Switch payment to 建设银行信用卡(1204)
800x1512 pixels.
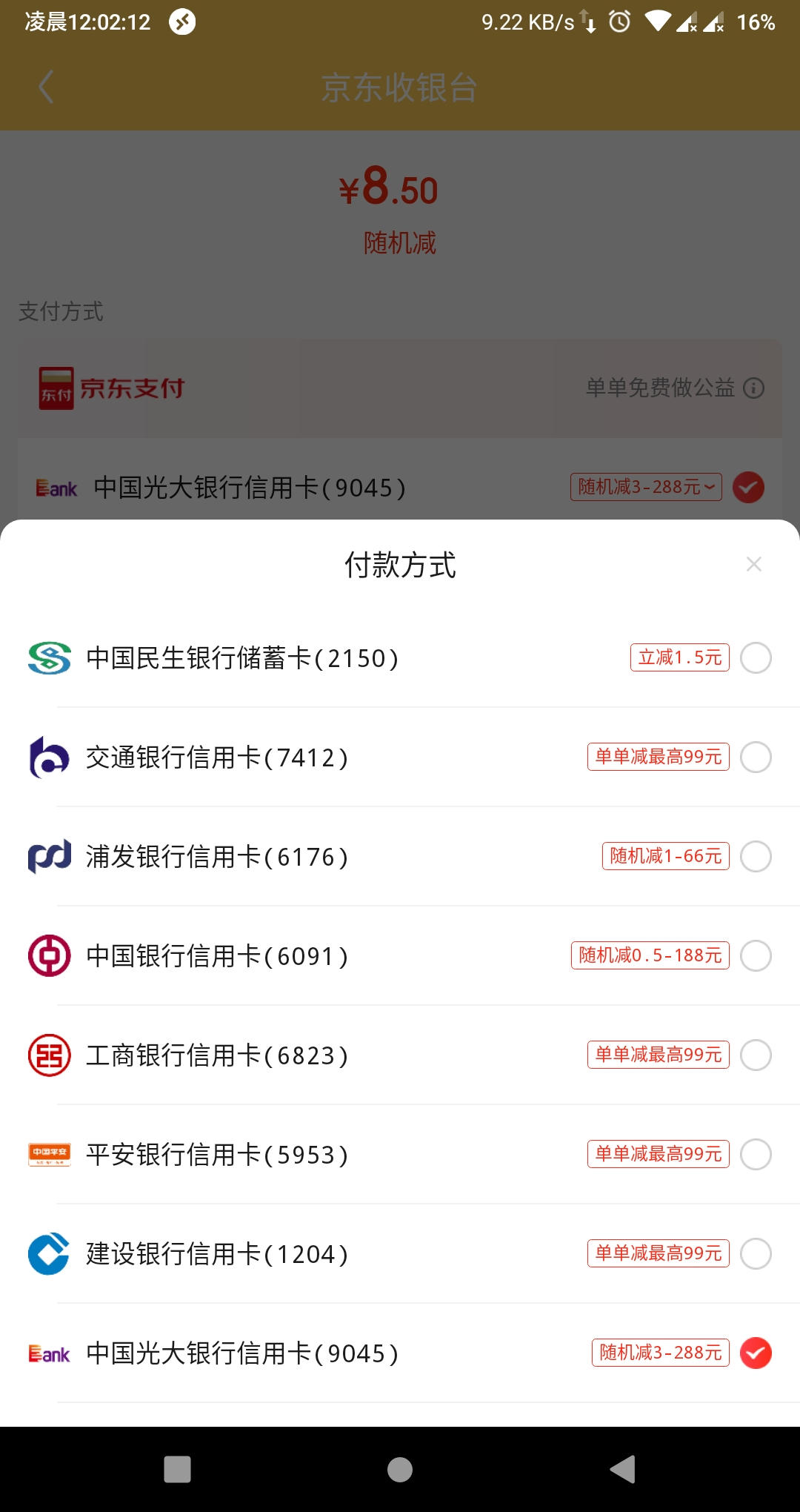[756, 1254]
